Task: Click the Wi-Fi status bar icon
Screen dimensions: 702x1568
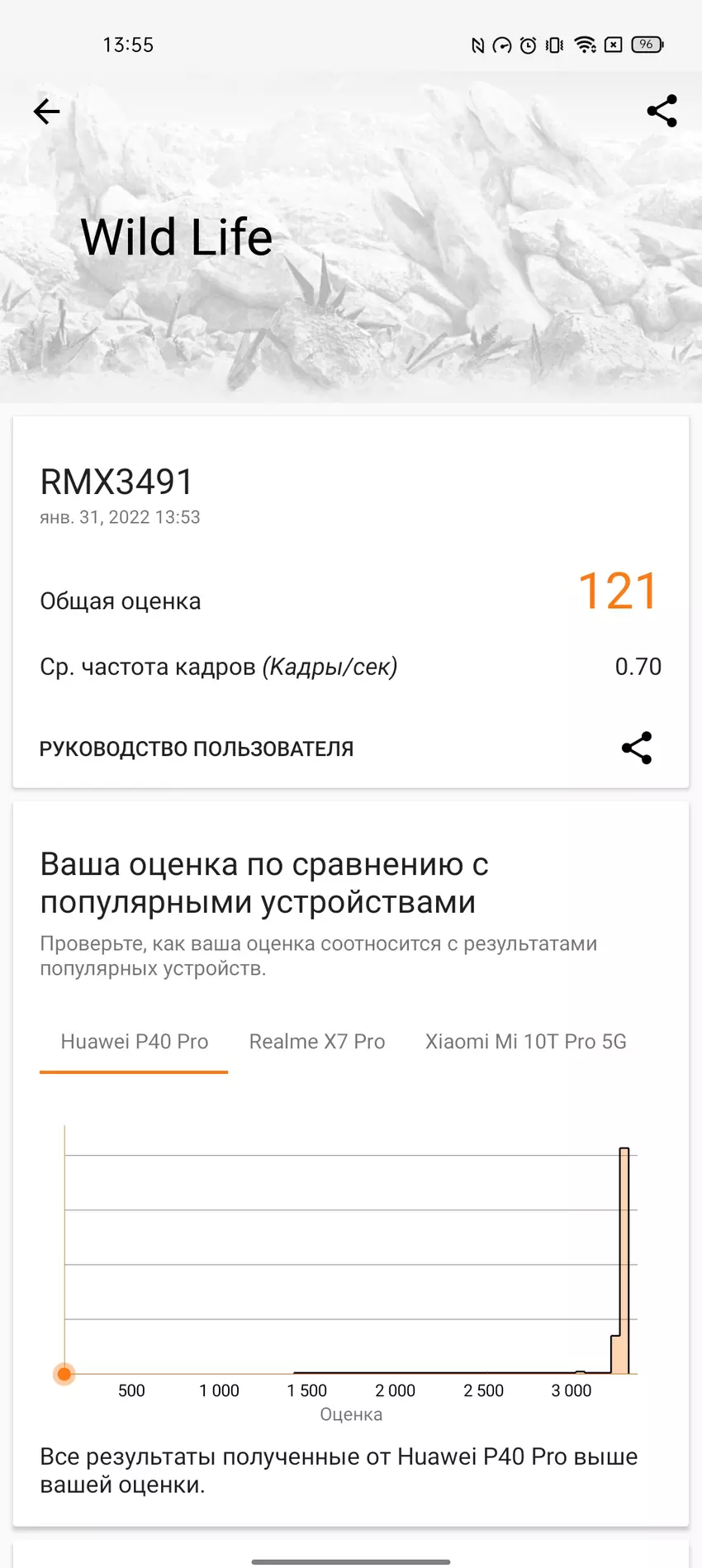Action: (x=586, y=45)
